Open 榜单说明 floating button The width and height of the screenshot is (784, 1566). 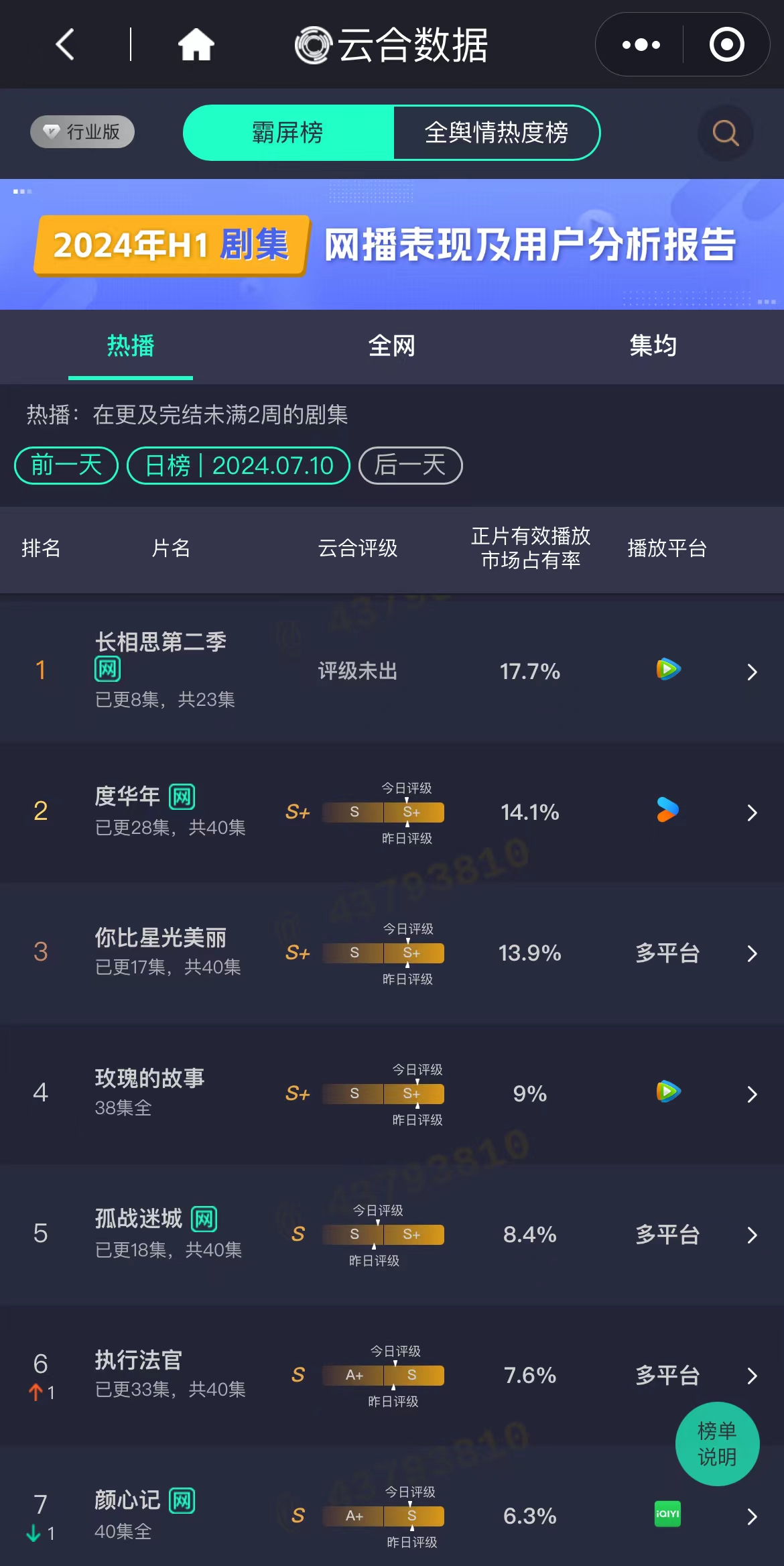[x=717, y=1443]
